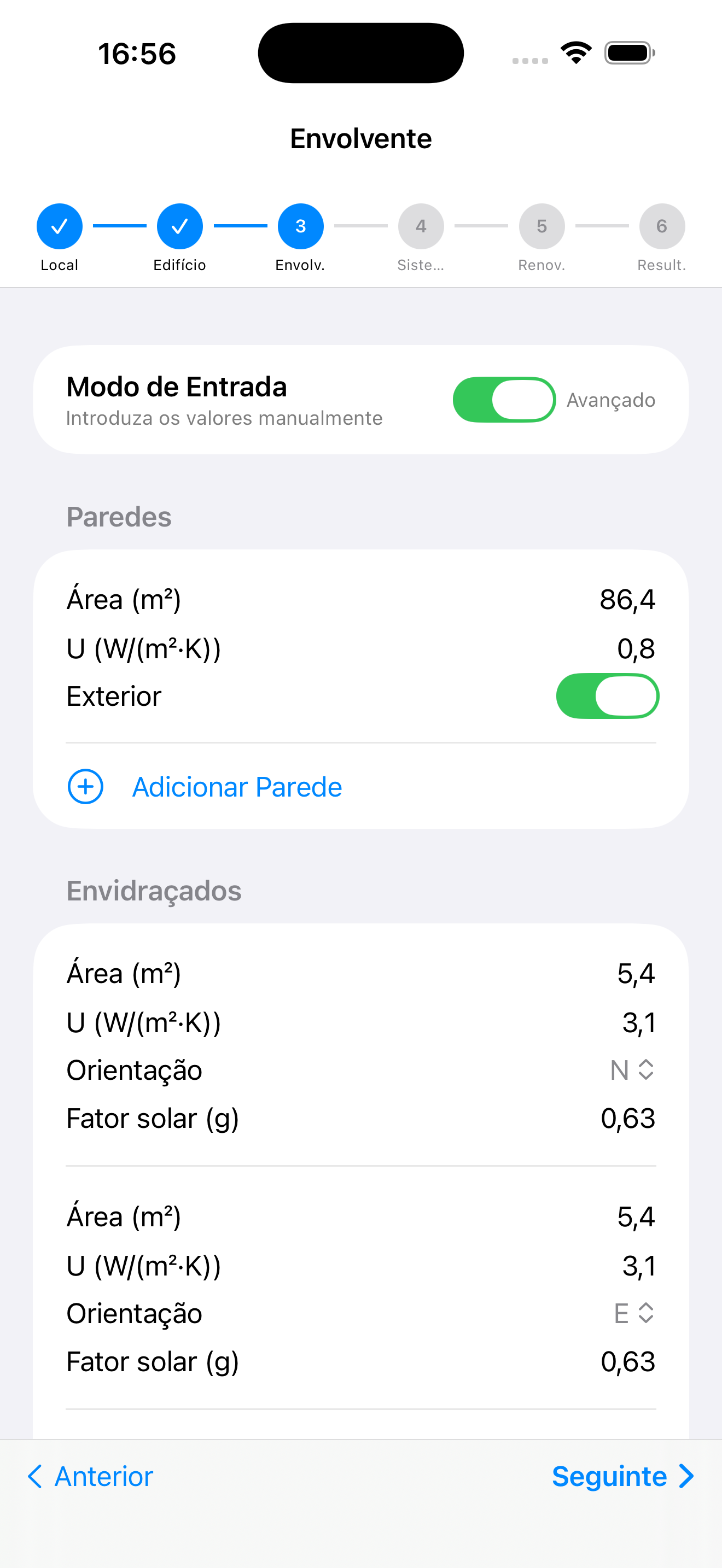The image size is (722, 1568).
Task: Edit the area of the east-facing window
Action: 636,1217
